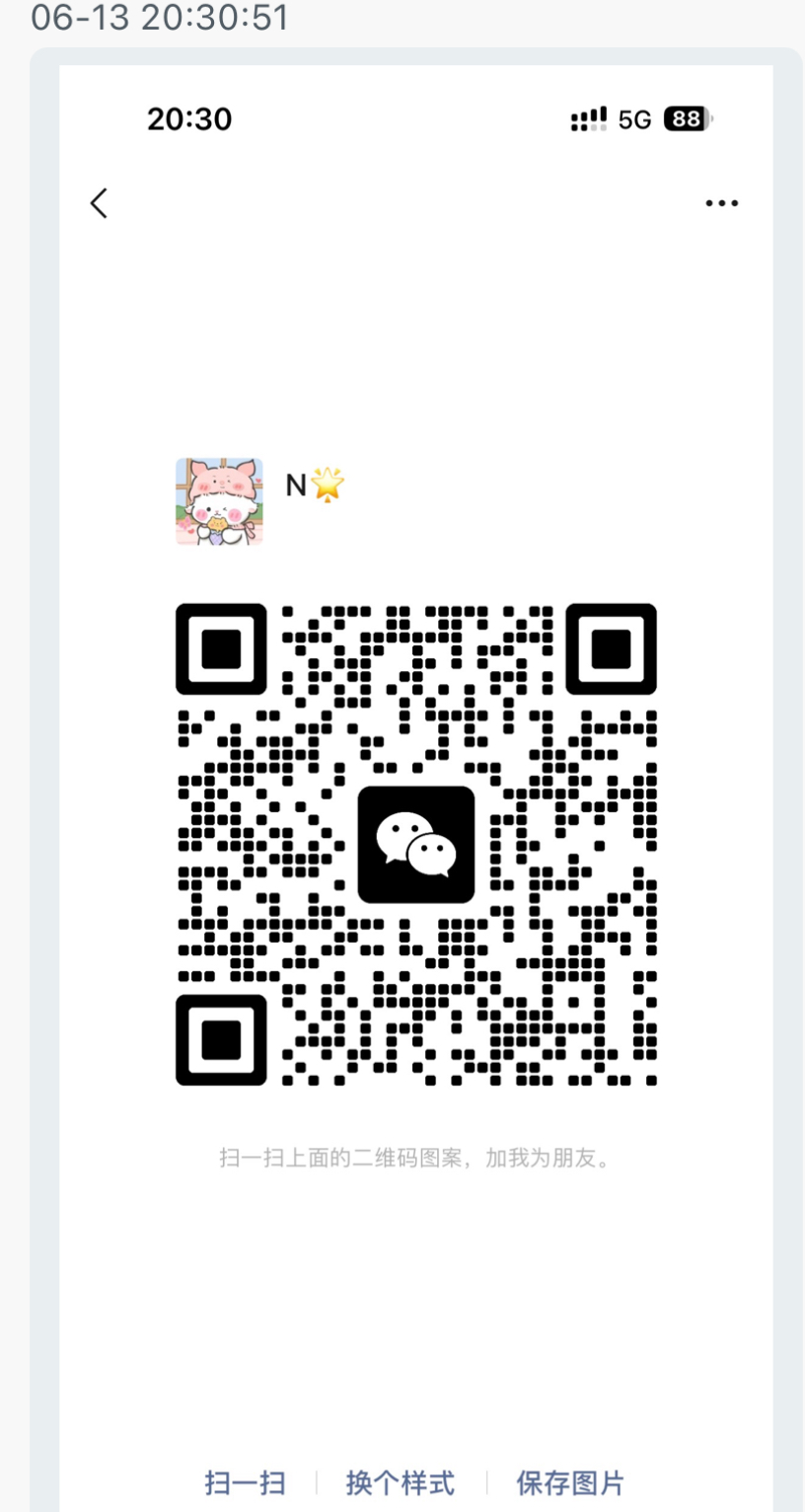Open the three-dot more options menu
Image resolution: width=805 pixels, height=1512 pixels.
[x=721, y=203]
